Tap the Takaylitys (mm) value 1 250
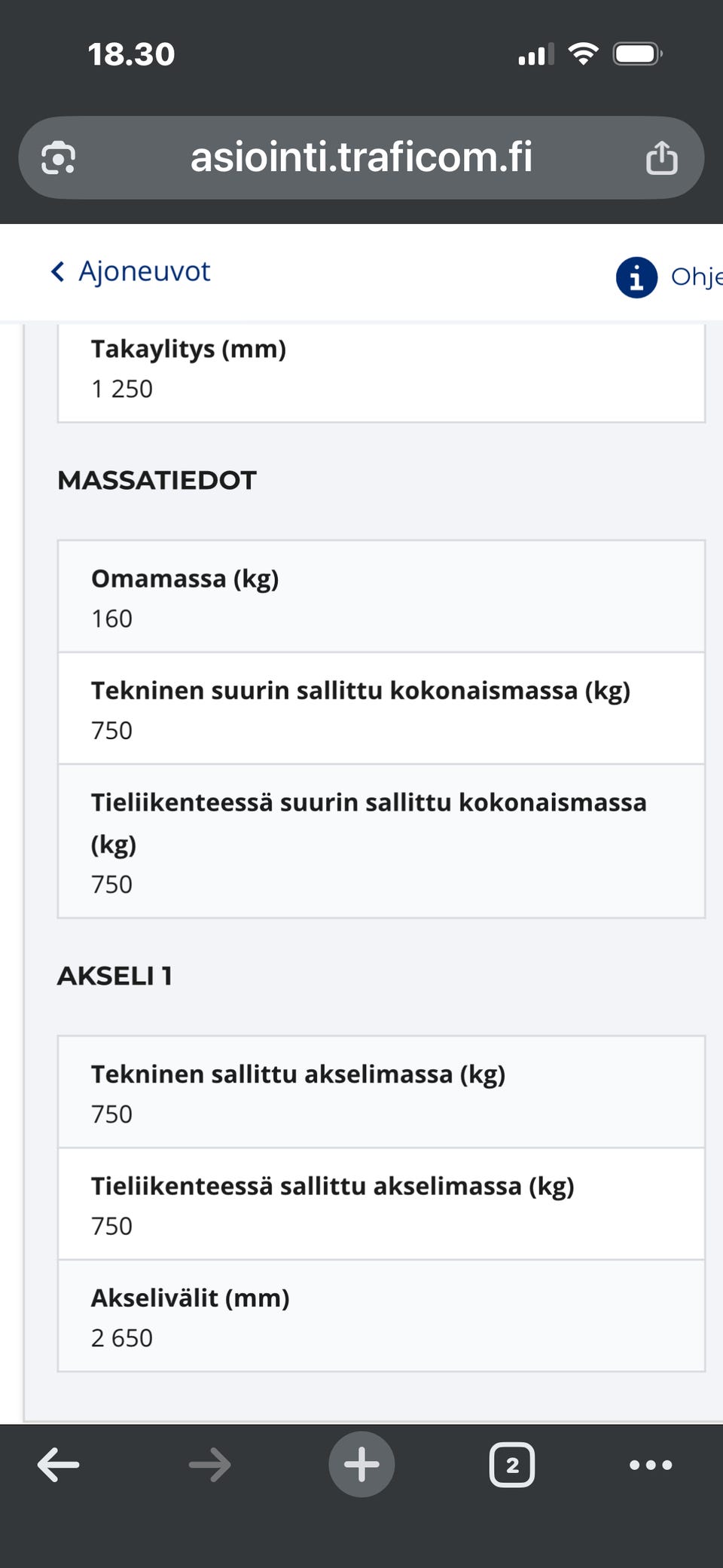723x1568 pixels. tap(122, 389)
